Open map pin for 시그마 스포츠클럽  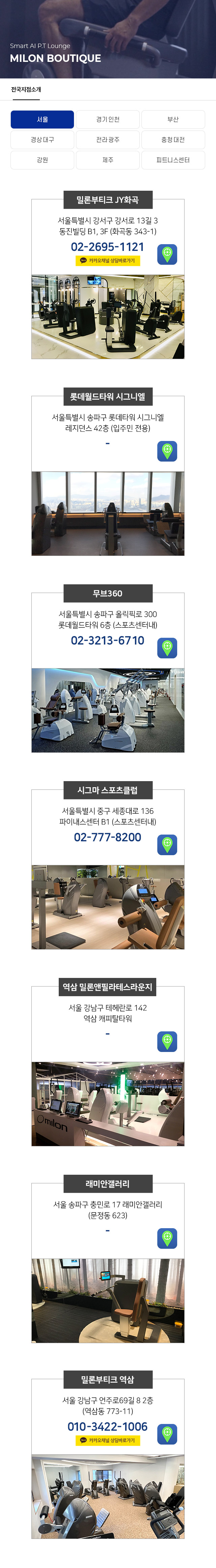(167, 844)
